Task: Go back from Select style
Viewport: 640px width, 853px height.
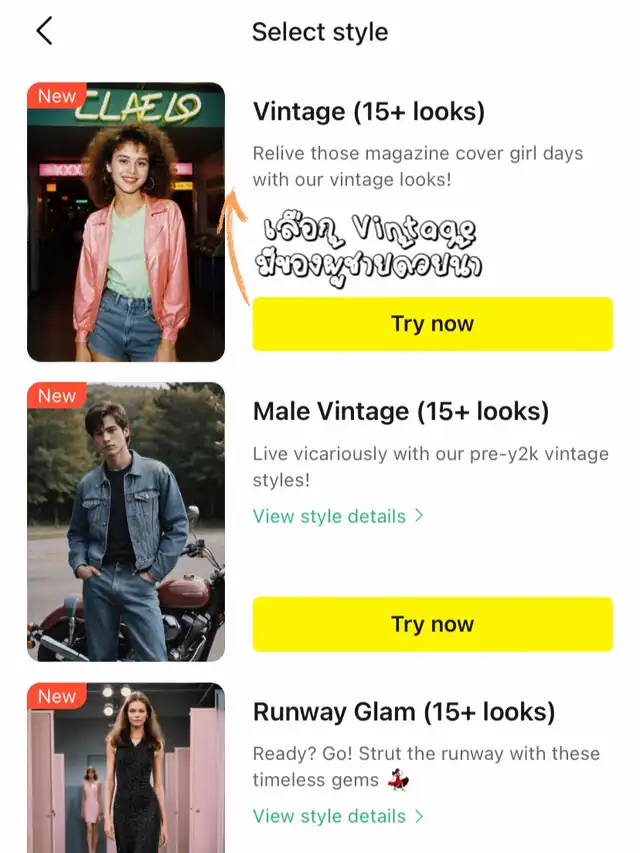Action: [44, 31]
